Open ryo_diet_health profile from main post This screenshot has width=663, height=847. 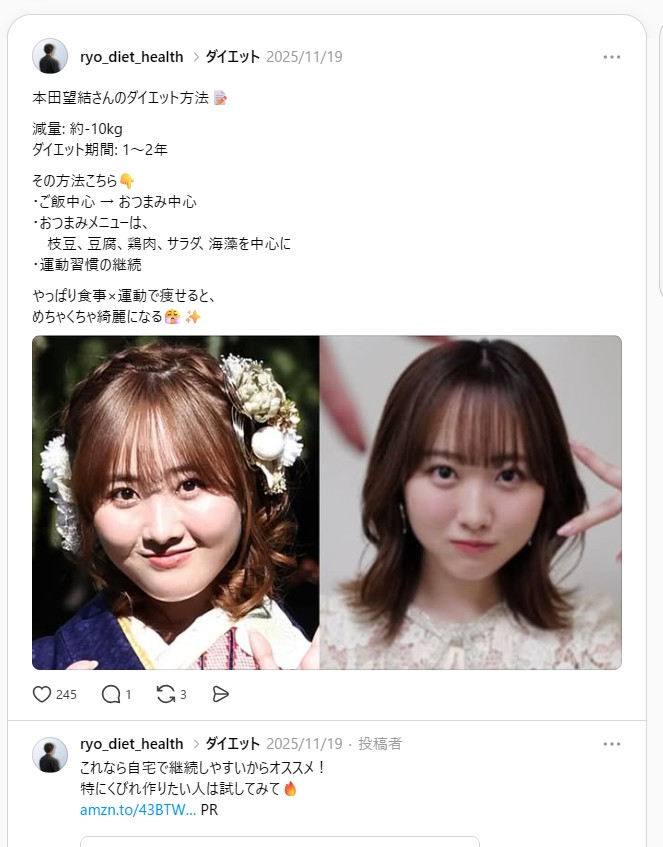coord(131,57)
